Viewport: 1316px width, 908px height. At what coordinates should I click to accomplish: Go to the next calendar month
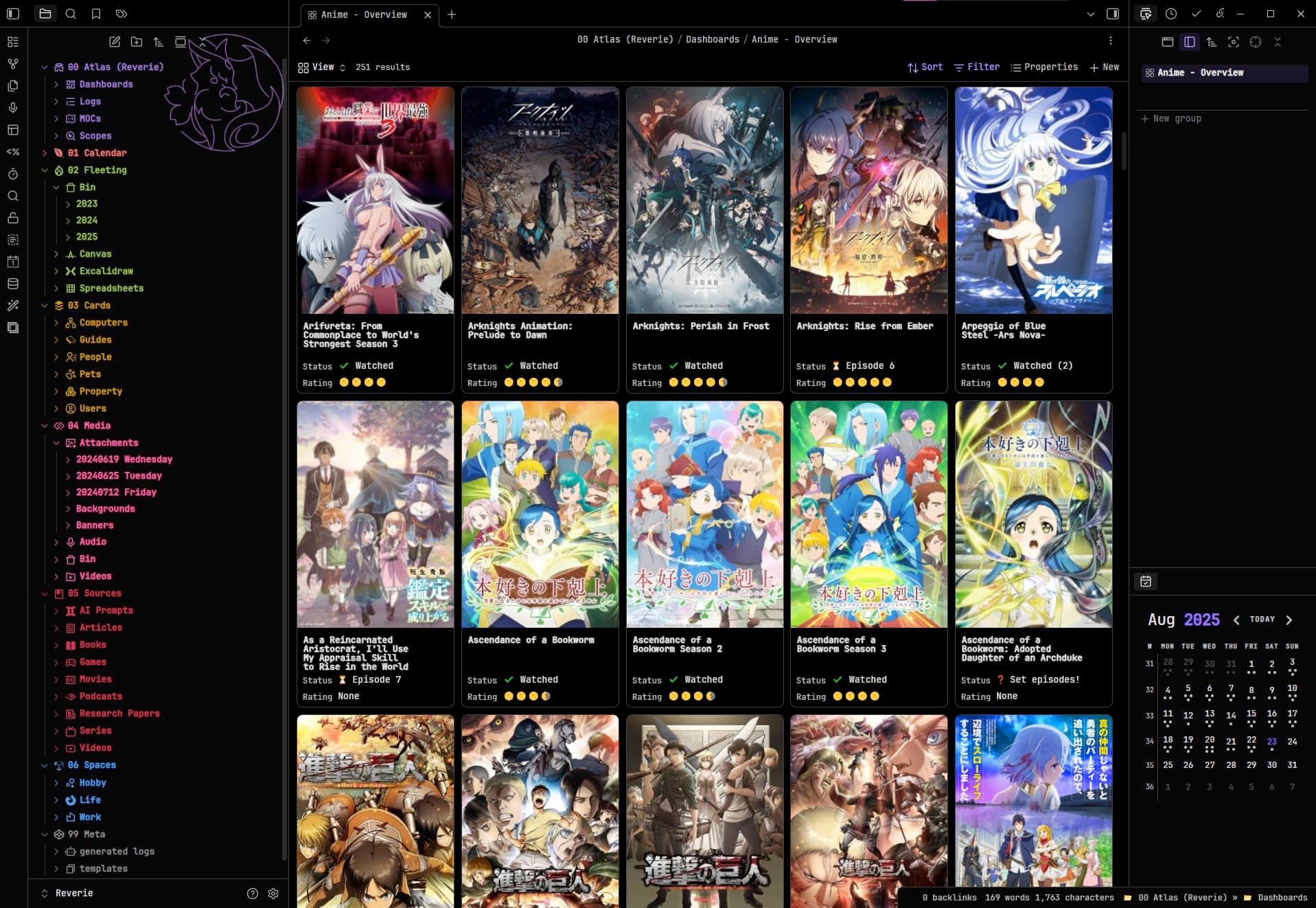tap(1289, 620)
